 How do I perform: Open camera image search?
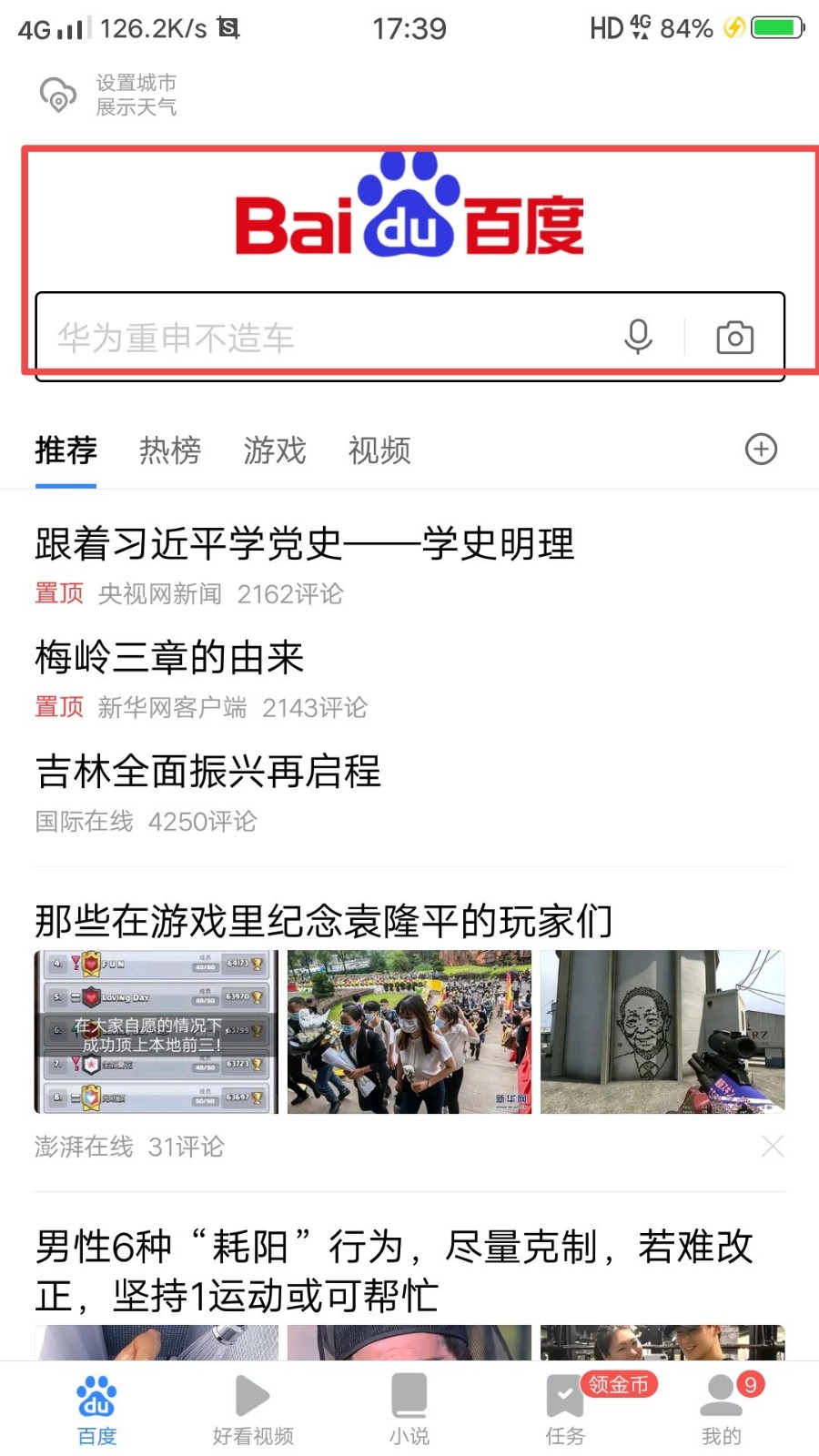[734, 338]
